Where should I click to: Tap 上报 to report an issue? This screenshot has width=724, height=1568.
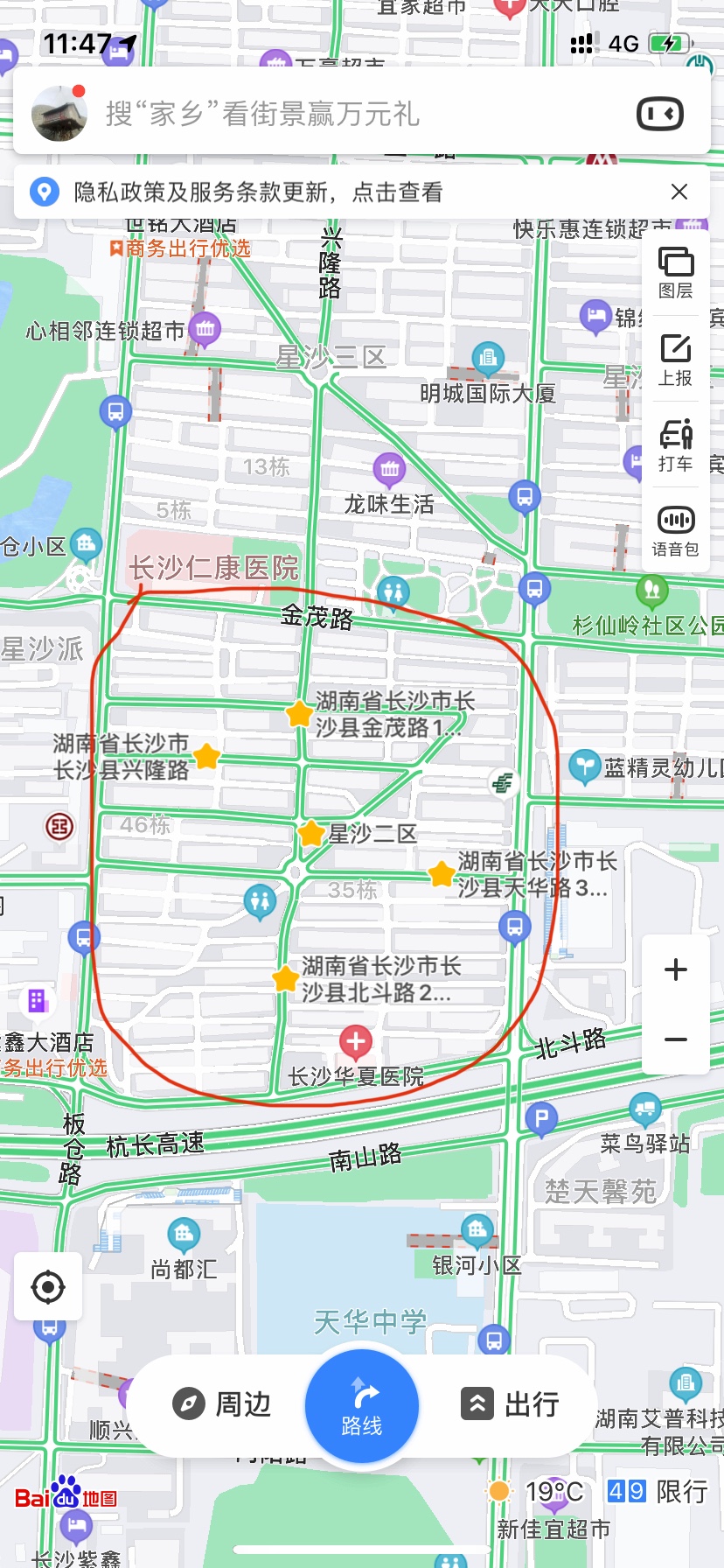click(676, 359)
